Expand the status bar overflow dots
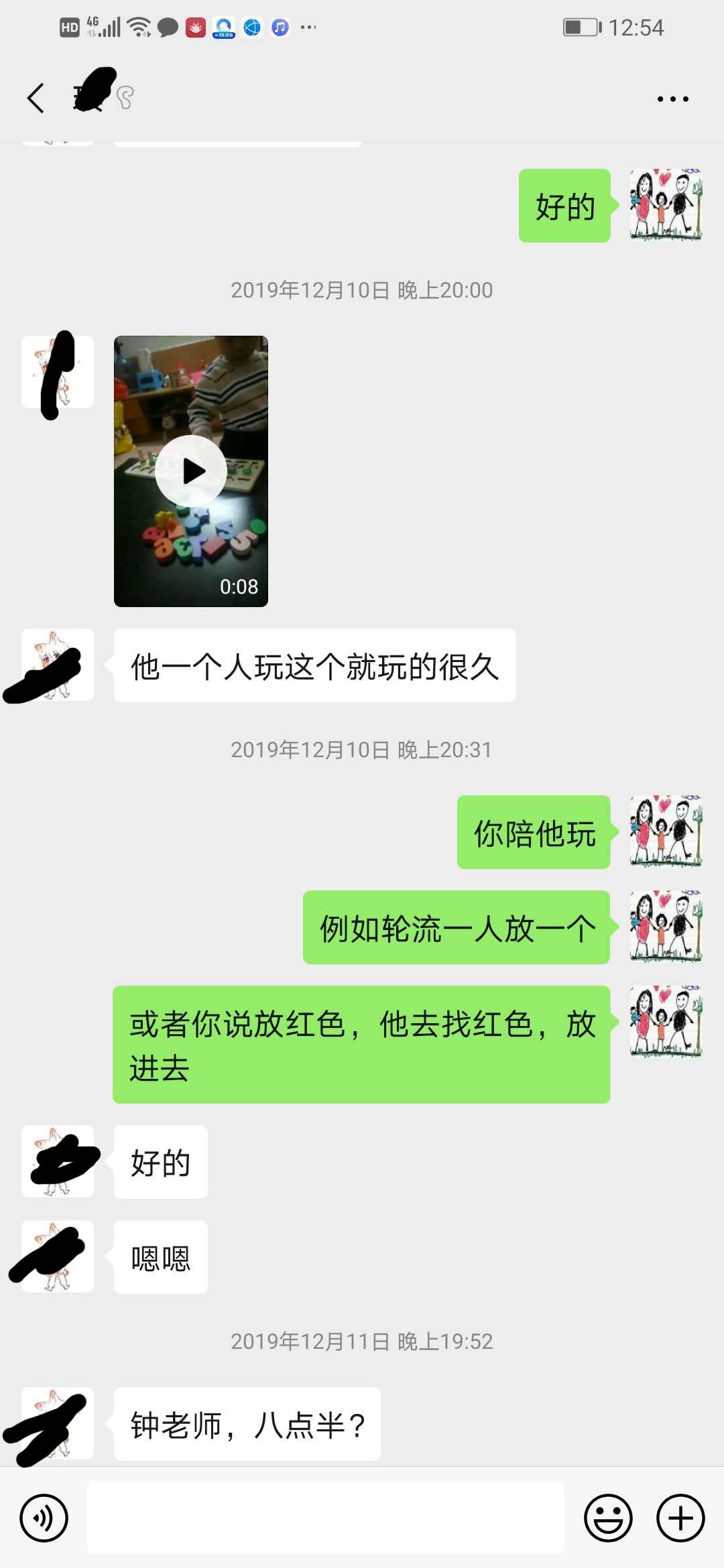 [308, 27]
